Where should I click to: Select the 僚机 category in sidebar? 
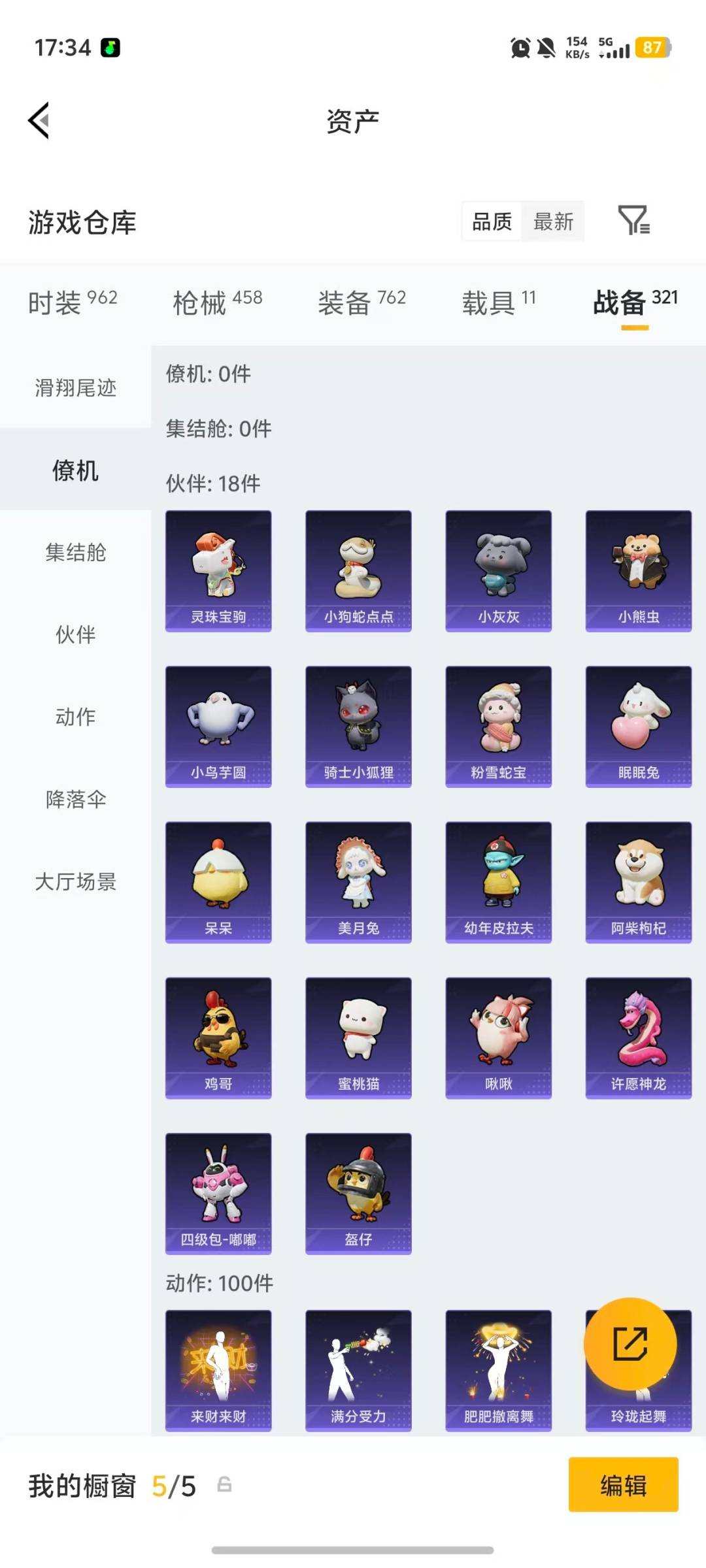75,470
